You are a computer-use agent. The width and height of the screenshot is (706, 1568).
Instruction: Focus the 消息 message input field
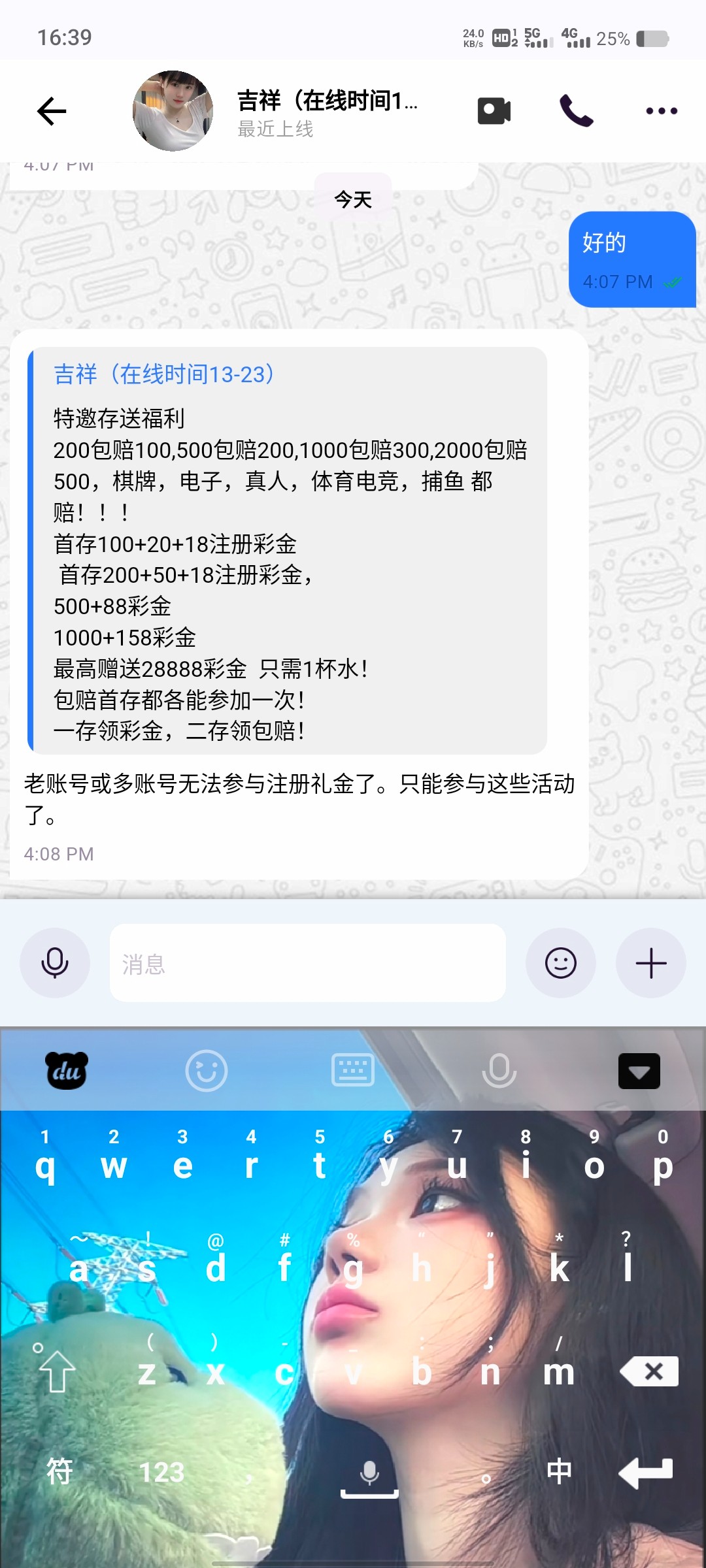click(x=307, y=963)
